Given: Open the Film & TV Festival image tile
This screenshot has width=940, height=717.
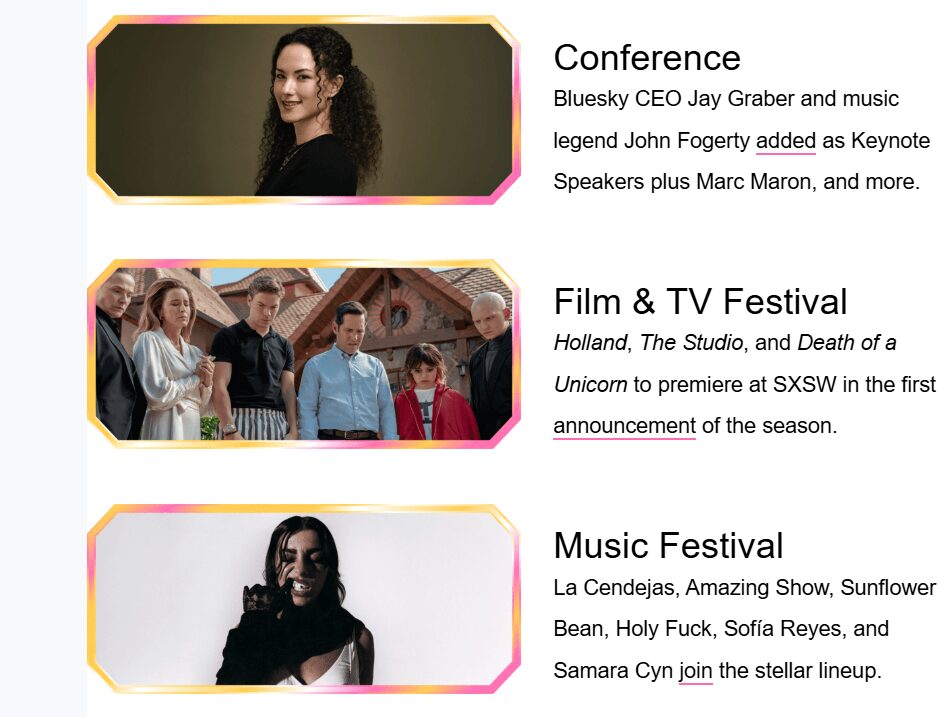Looking at the screenshot, I should (304, 354).
